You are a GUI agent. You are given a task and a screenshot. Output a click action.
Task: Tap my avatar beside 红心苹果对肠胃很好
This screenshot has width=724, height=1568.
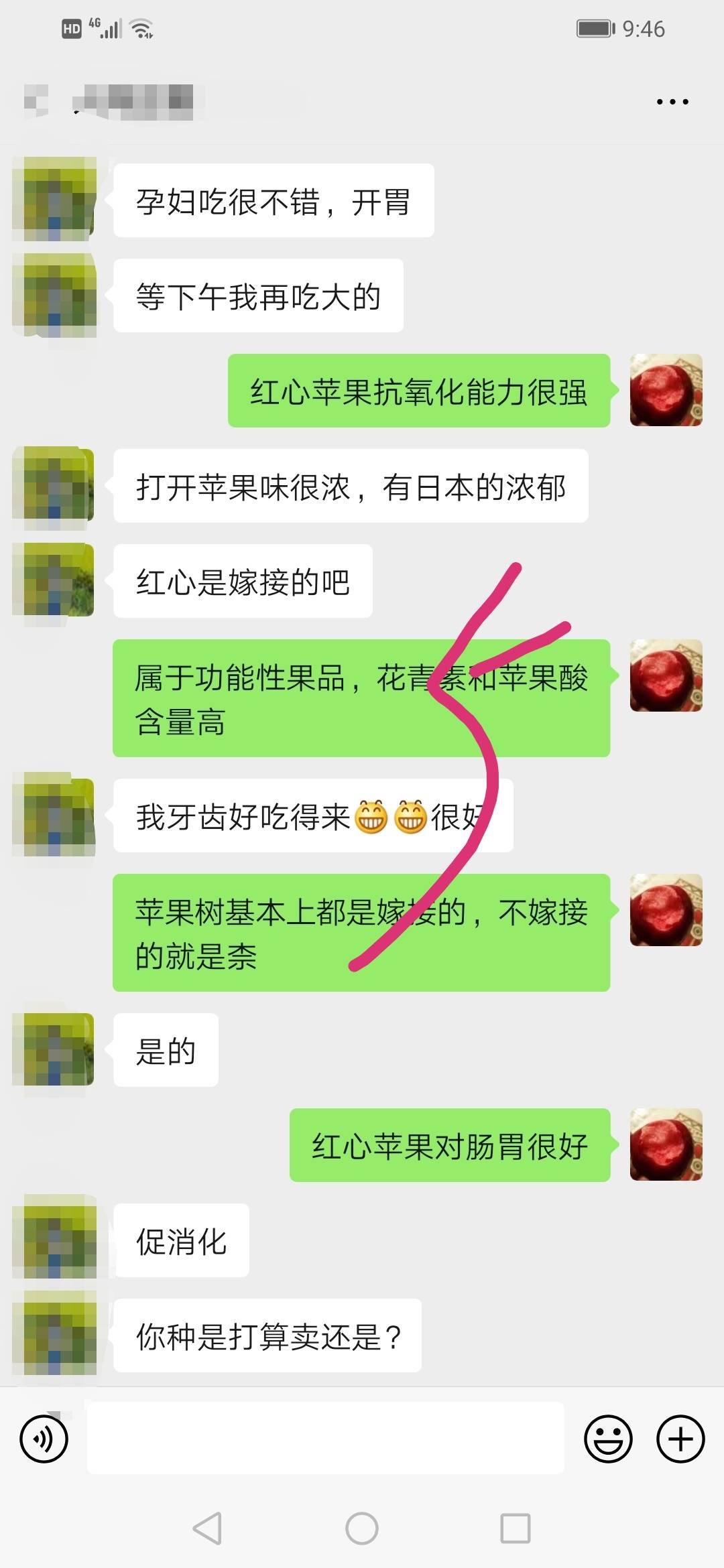pyautogui.click(x=666, y=1145)
